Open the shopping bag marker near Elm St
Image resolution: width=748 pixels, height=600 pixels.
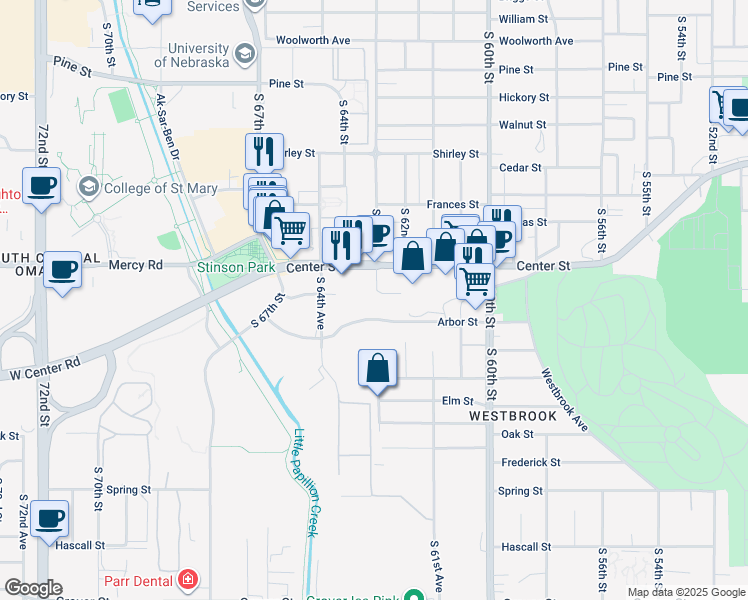(378, 369)
